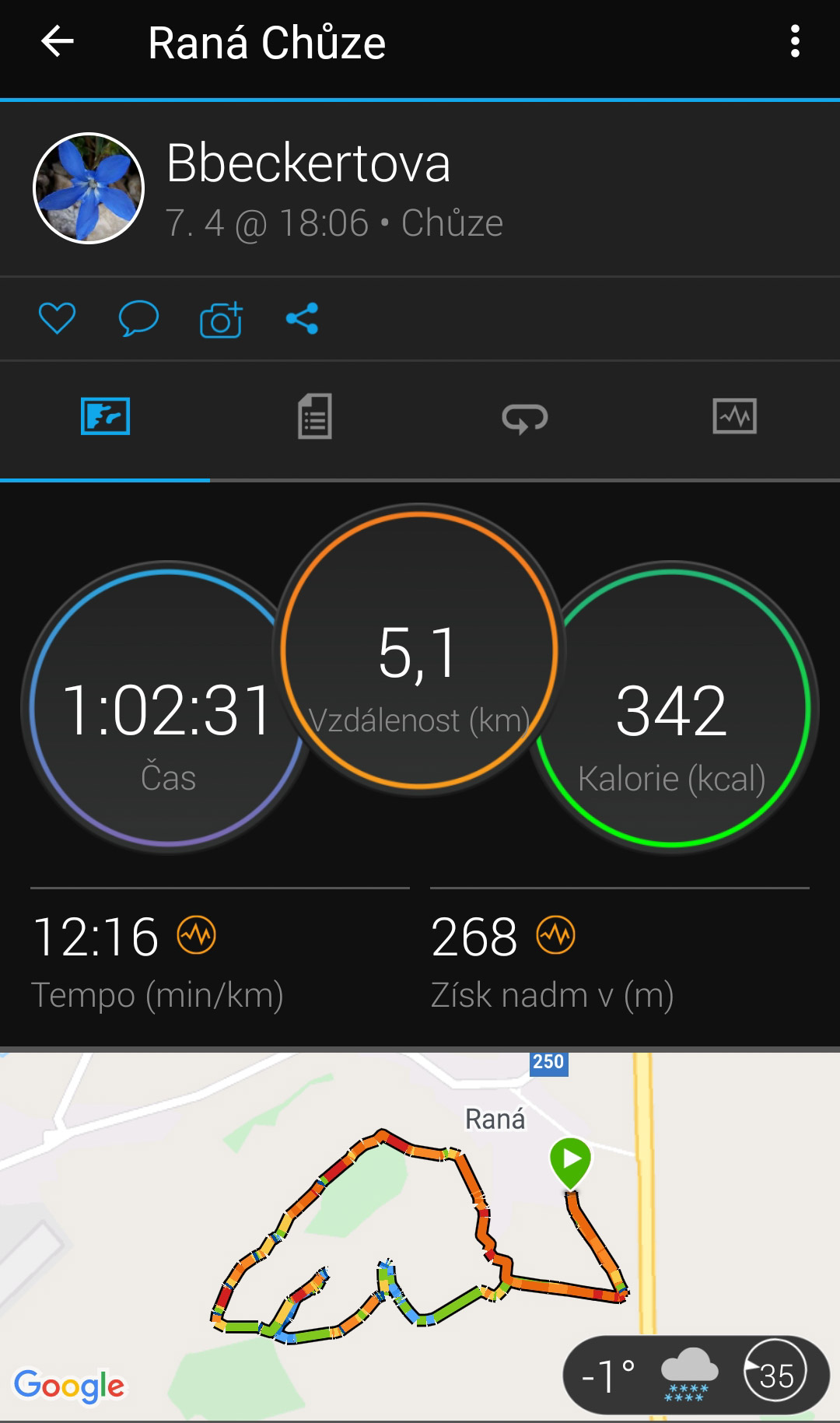The image size is (840, 1423).
Task: Open Bbeckertova's profile picture
Action: (89, 188)
